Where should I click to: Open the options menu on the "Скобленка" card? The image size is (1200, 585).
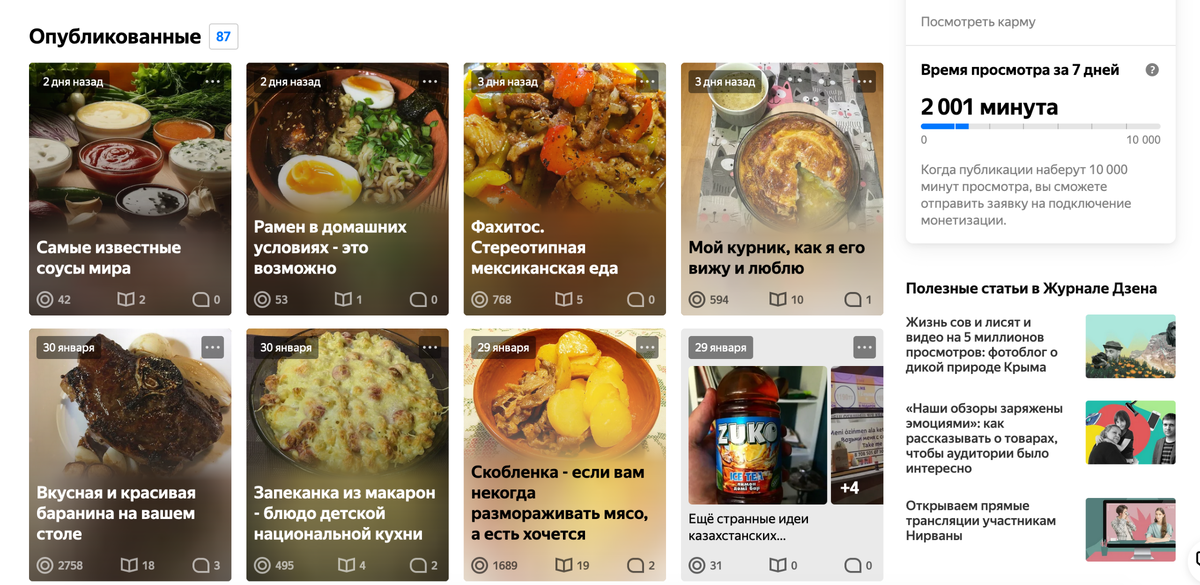647,347
